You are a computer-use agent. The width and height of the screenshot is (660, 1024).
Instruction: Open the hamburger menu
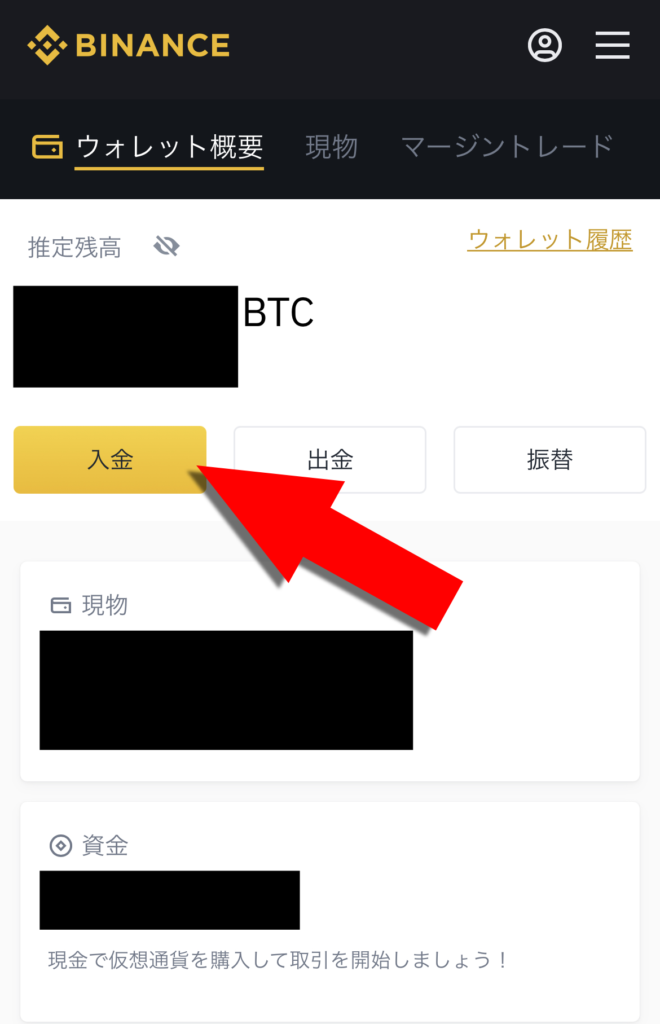[x=612, y=46]
